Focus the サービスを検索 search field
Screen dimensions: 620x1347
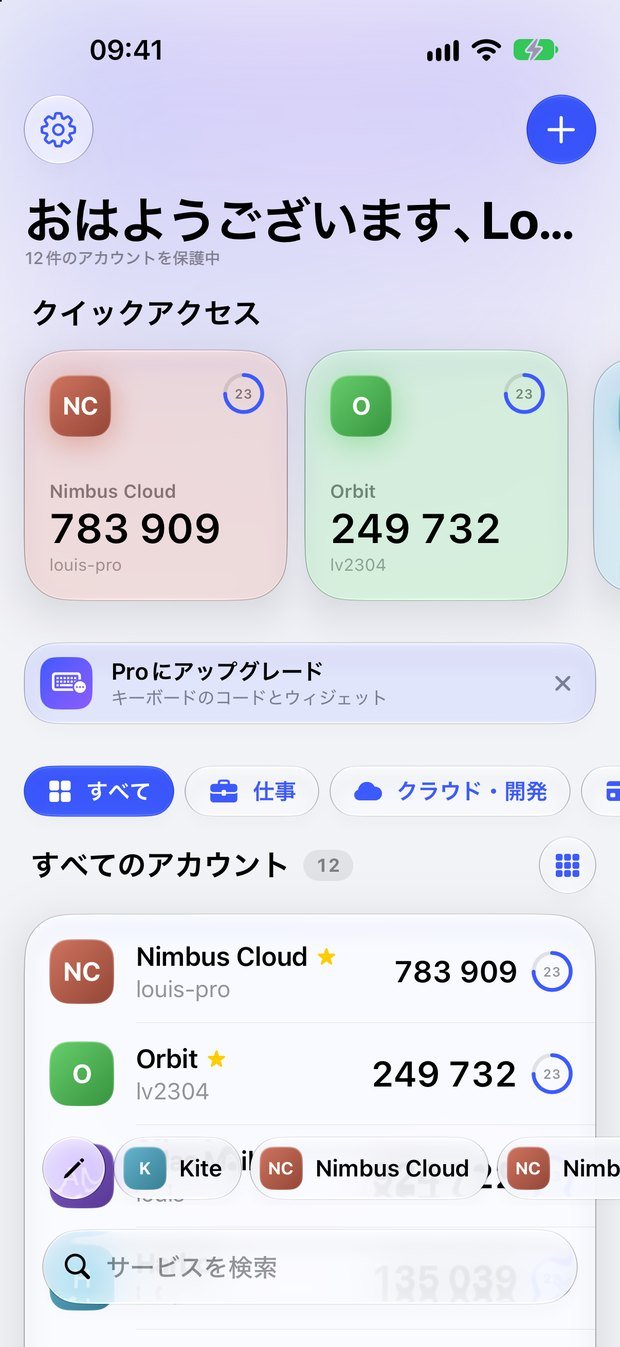click(310, 1267)
